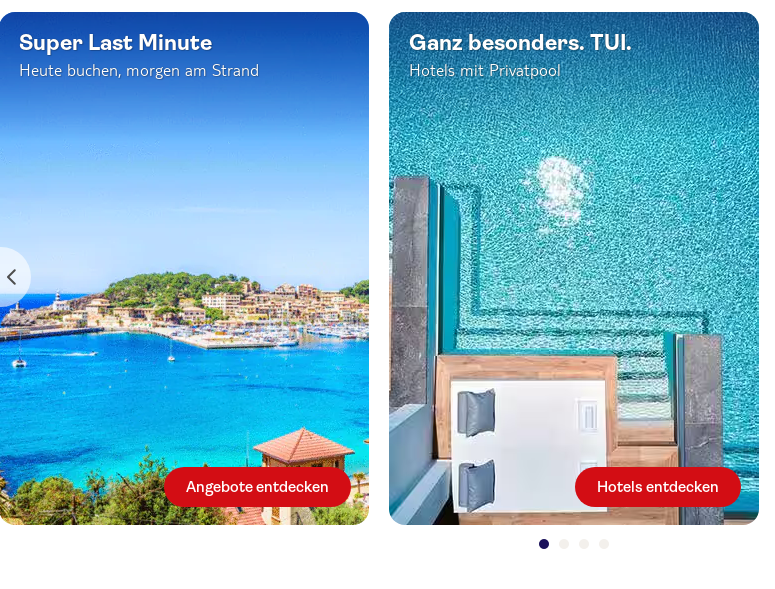
Task: Jump to the second carousel page dot
Action: [564, 544]
